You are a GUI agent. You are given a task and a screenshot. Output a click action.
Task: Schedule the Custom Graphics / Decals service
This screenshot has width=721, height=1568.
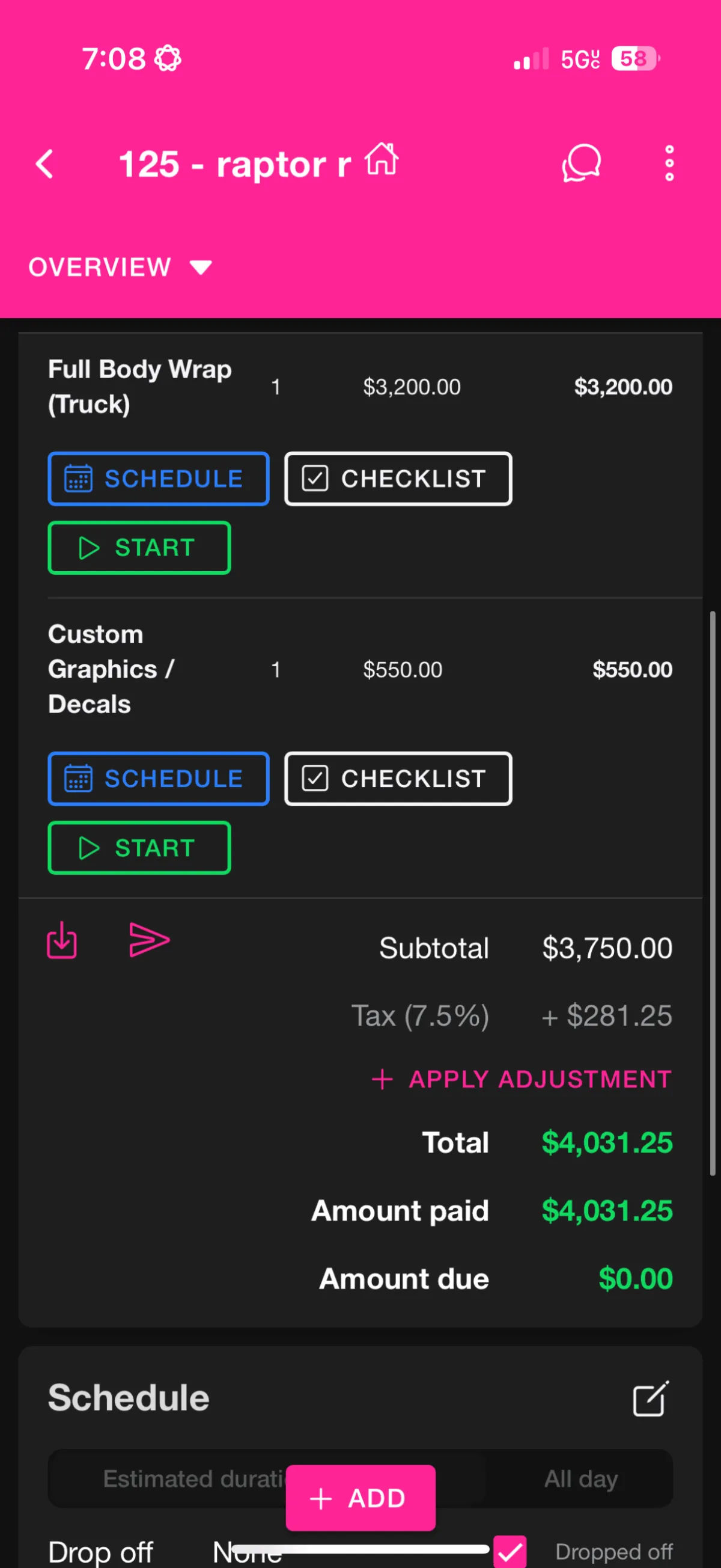pyautogui.click(x=158, y=779)
